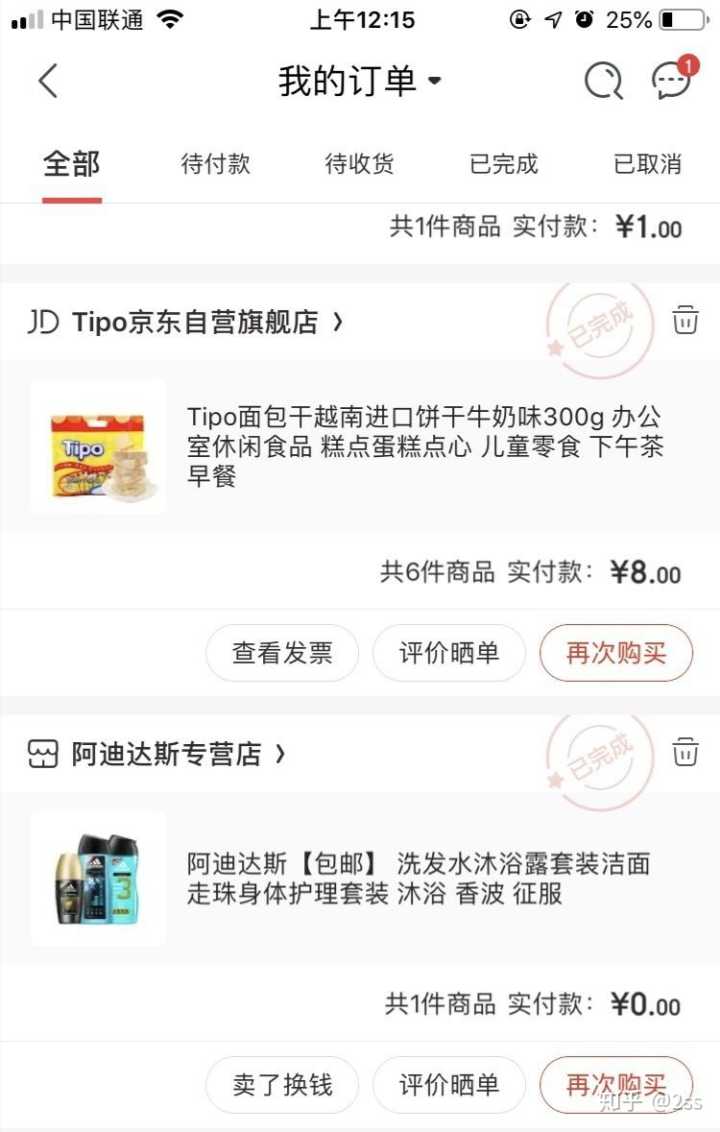Viewport: 720px width, 1132px height.
Task: Switch to the 待付款 tab
Action: 215,164
